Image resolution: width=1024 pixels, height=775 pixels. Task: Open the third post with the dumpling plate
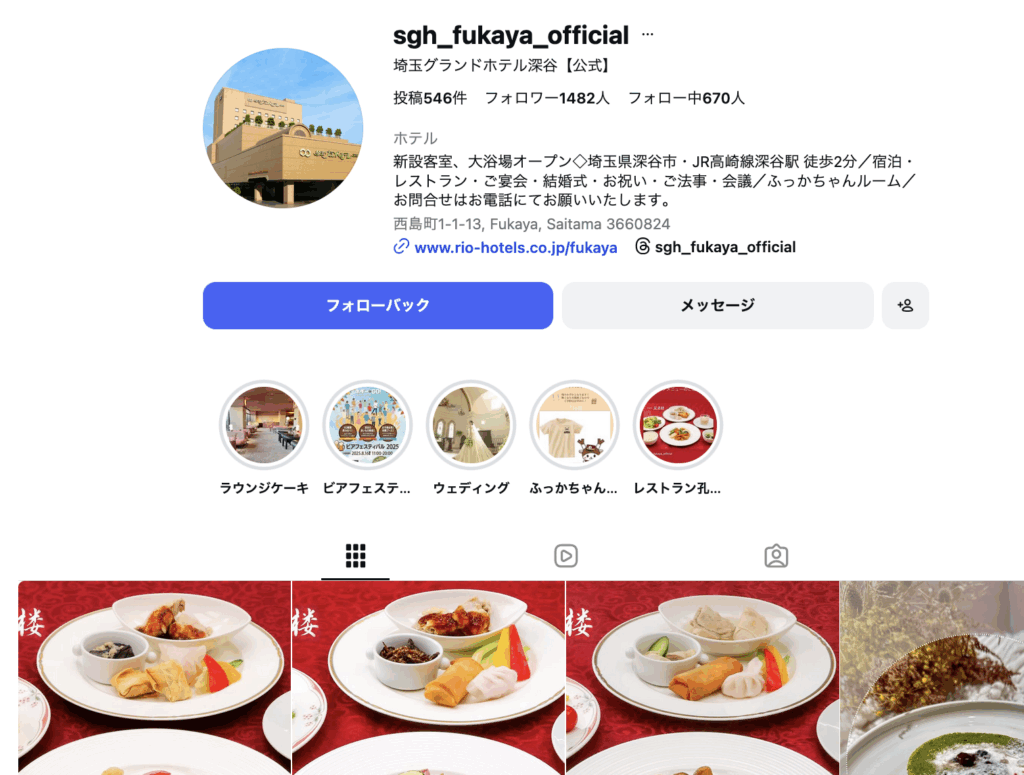click(x=702, y=677)
